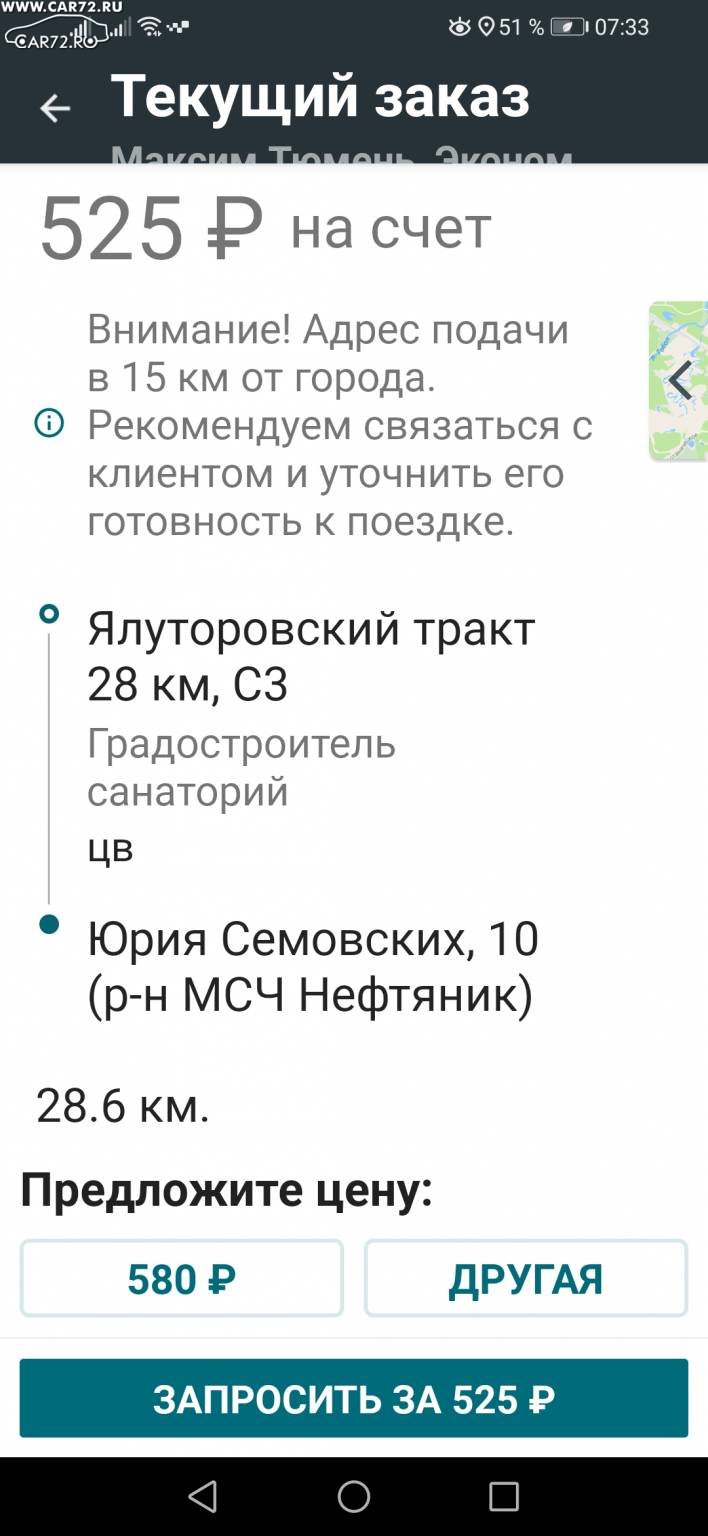Expand the map panel with the chevron
Viewport: 708px width, 1536px height.
coord(679,381)
